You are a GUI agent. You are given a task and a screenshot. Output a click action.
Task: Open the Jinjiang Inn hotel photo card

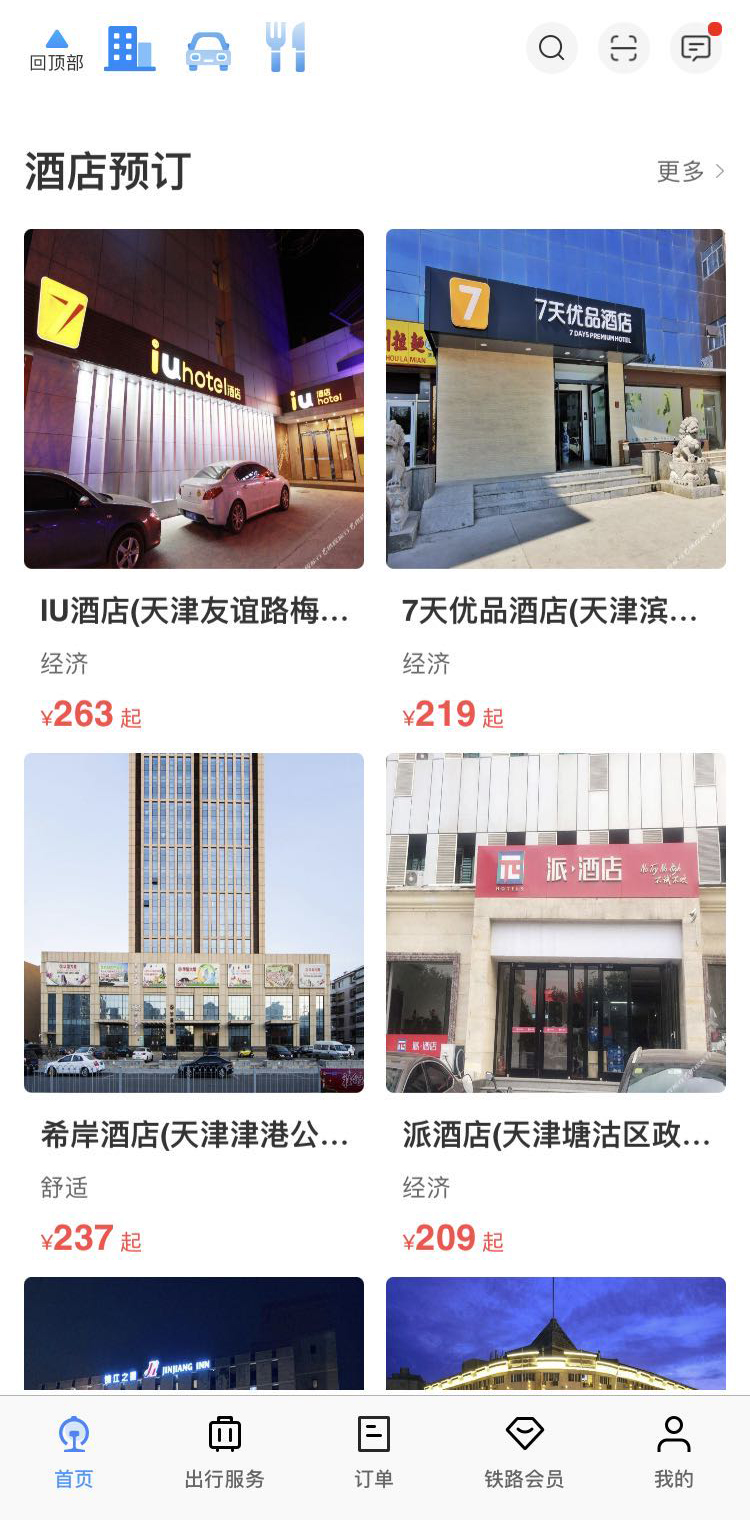pos(194,1334)
